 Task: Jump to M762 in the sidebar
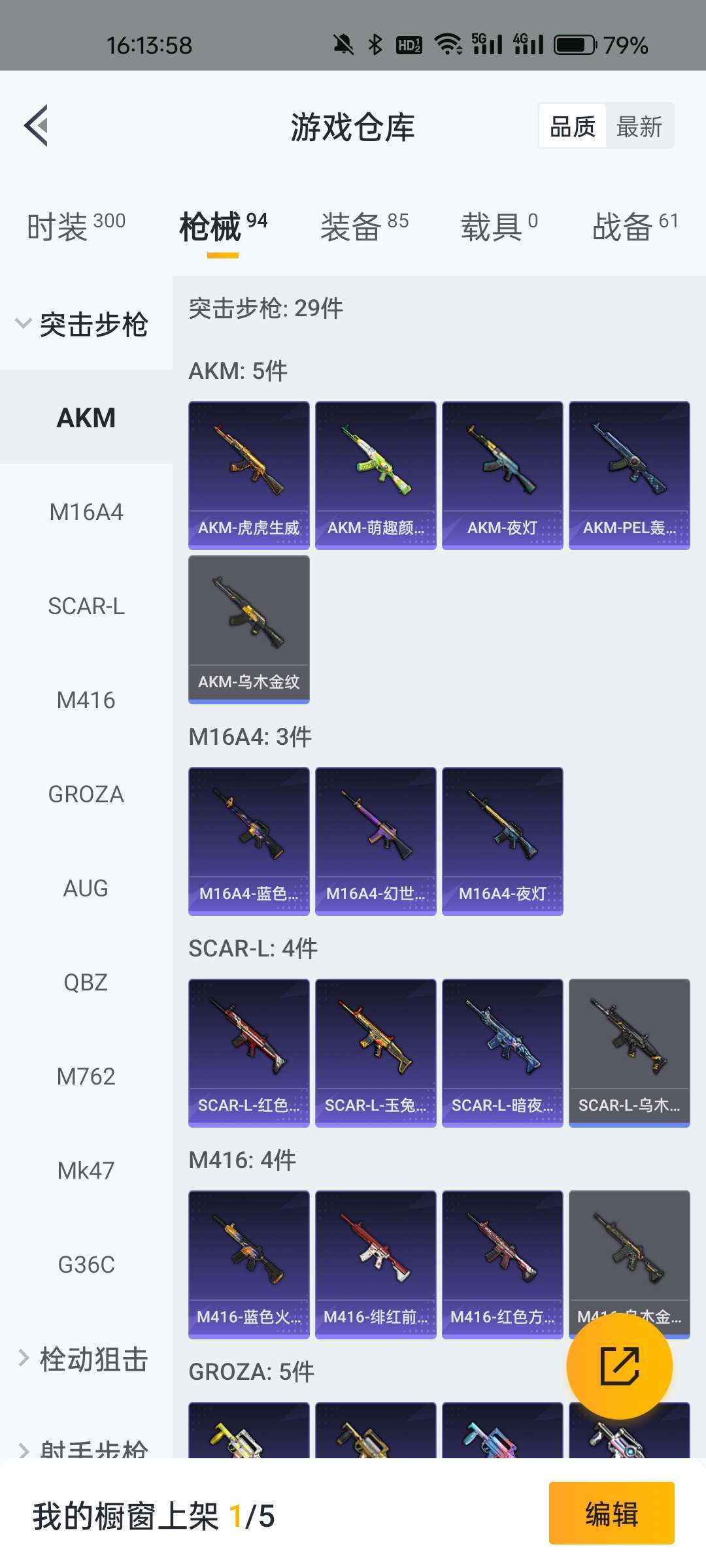[x=86, y=1077]
